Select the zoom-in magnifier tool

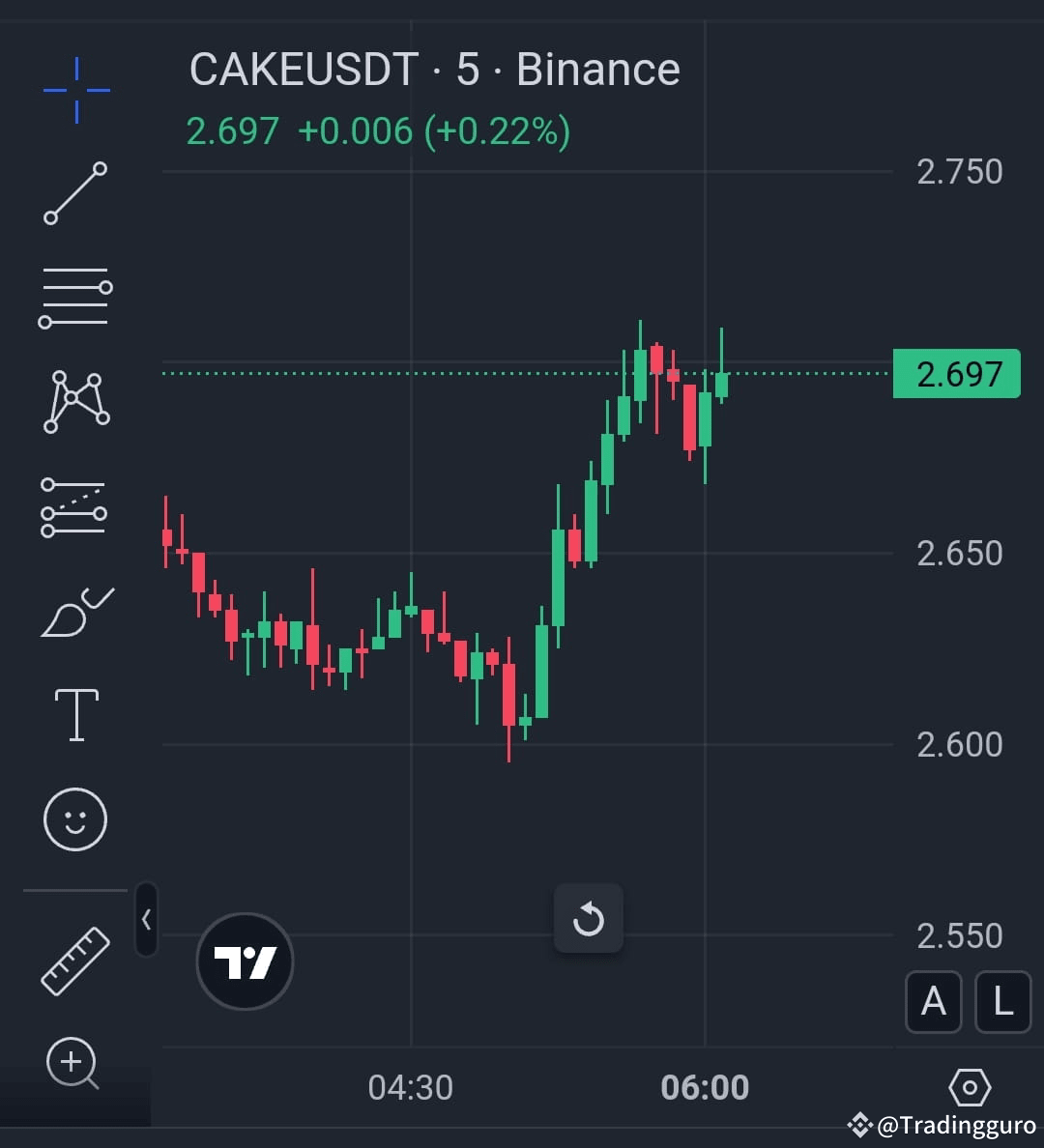(x=72, y=1061)
